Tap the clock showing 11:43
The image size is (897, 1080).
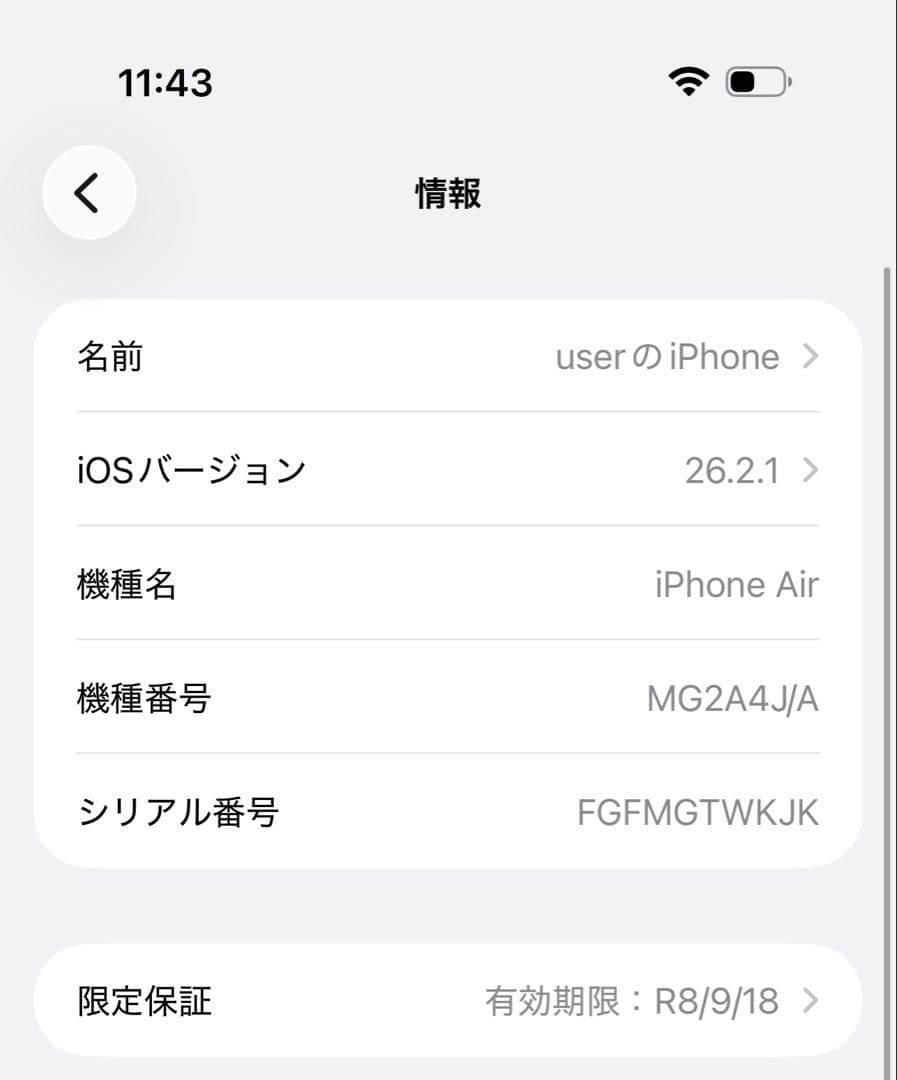tap(165, 82)
